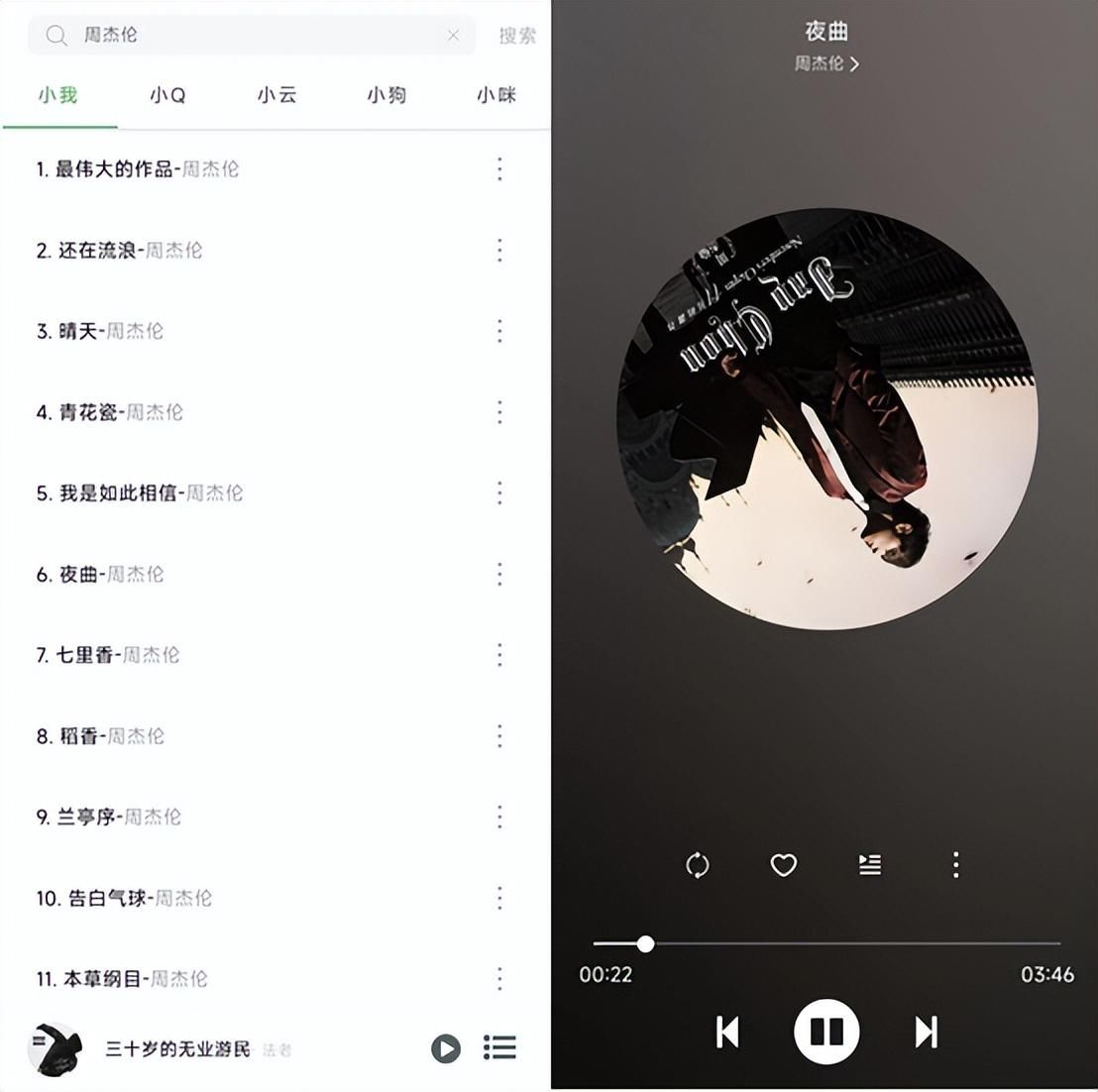This screenshot has width=1098, height=1092.
Task: Clear the search text 周杰伦
Action: (x=453, y=36)
